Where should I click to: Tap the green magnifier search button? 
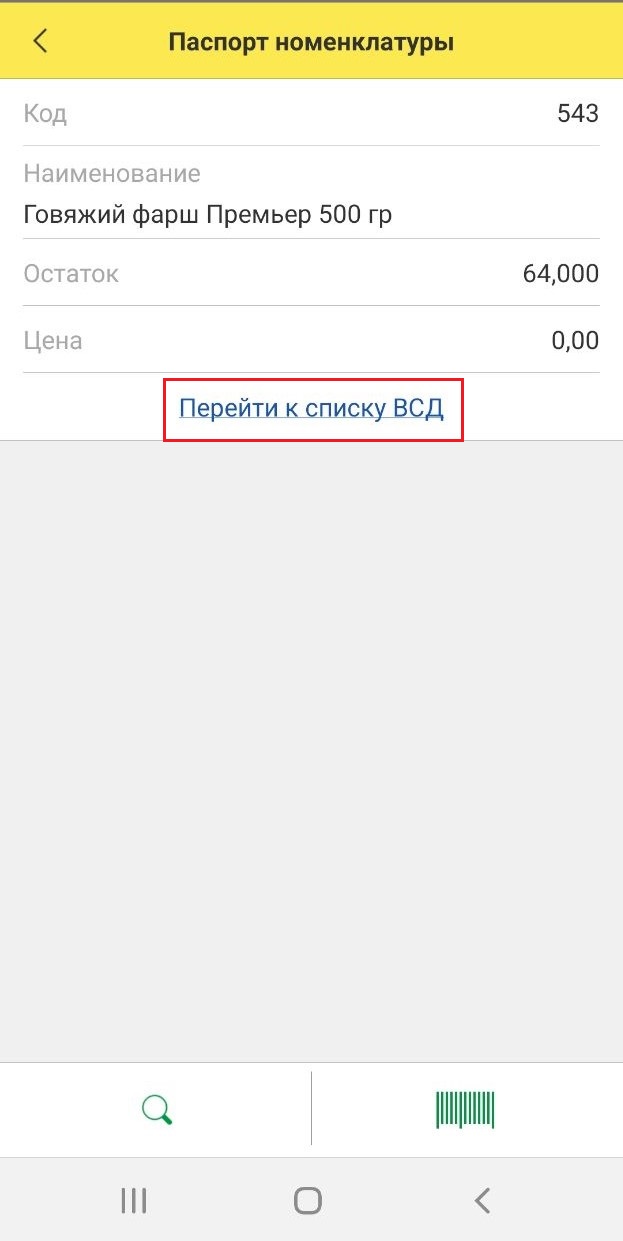click(157, 1109)
